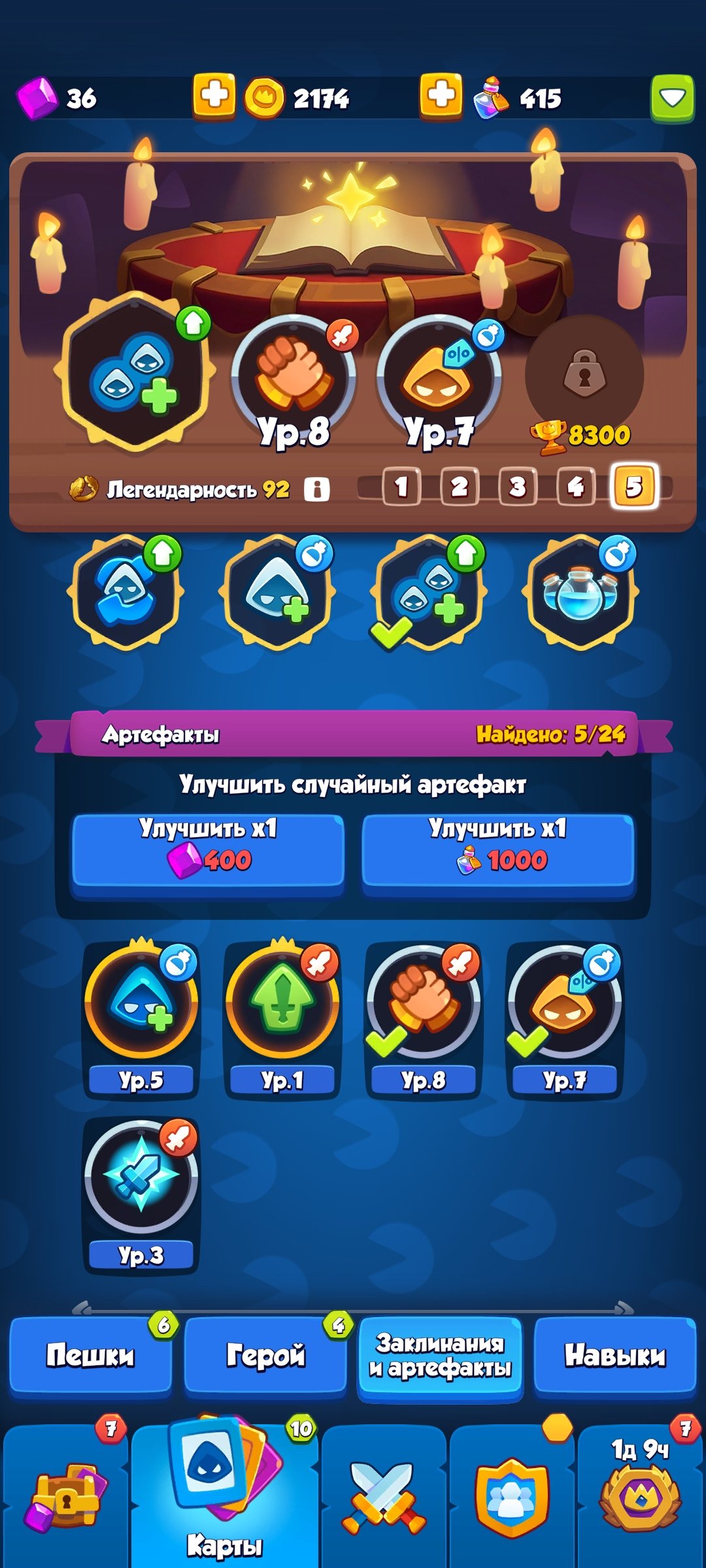706x1568 pixels.
Task: Select loadout slot 4
Action: click(575, 487)
